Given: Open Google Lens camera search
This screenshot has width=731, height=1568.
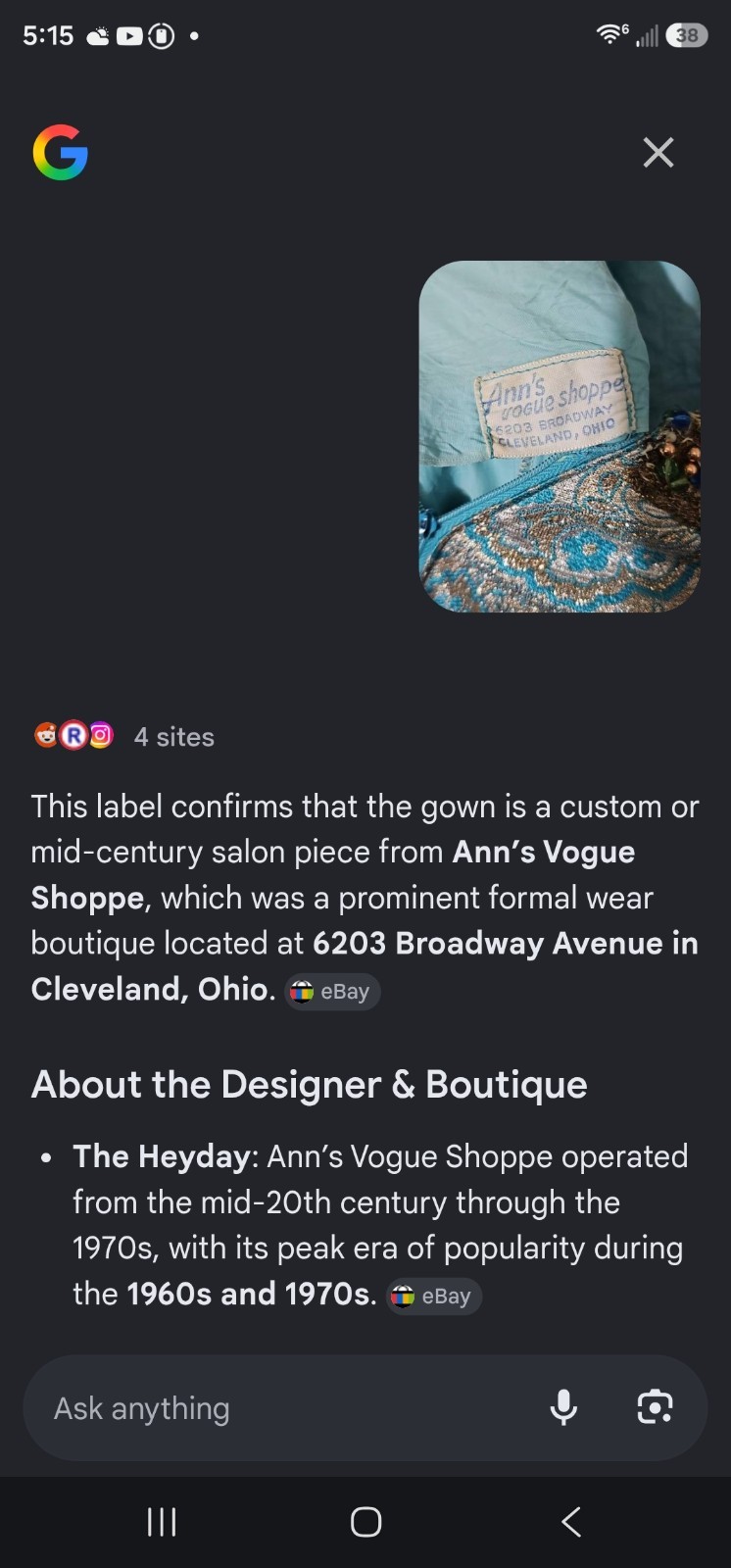Looking at the screenshot, I should click(x=655, y=1408).
